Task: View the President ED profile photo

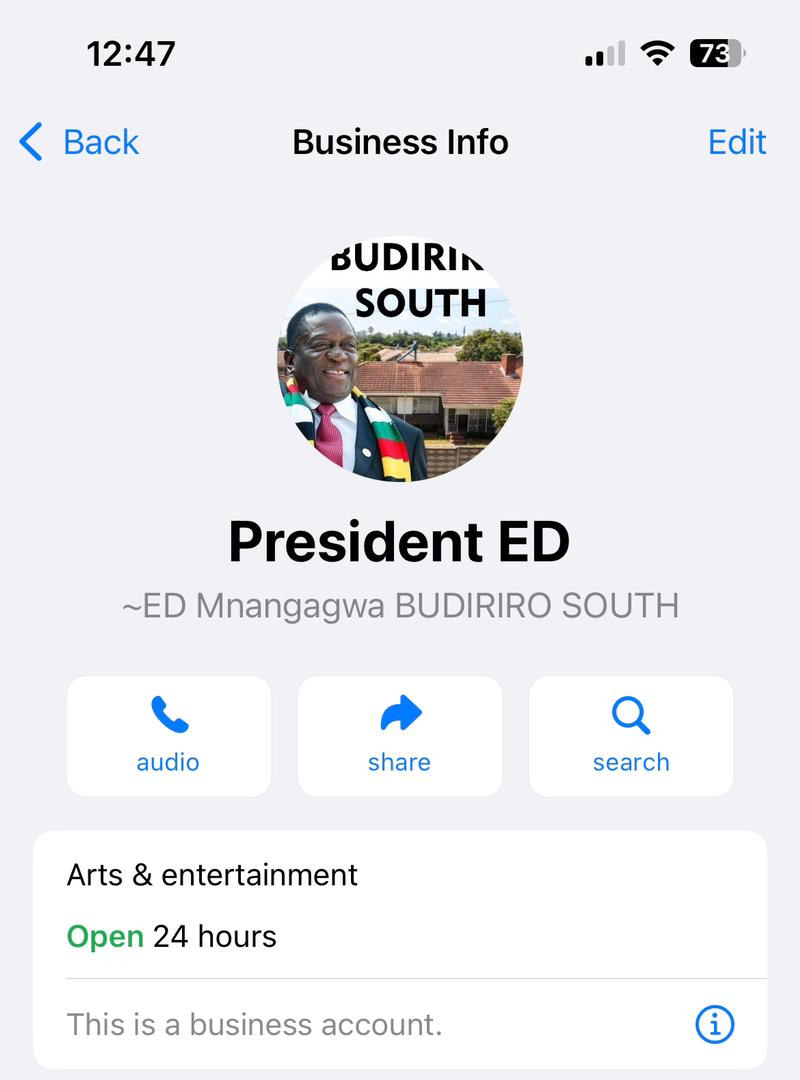Action: [x=400, y=360]
